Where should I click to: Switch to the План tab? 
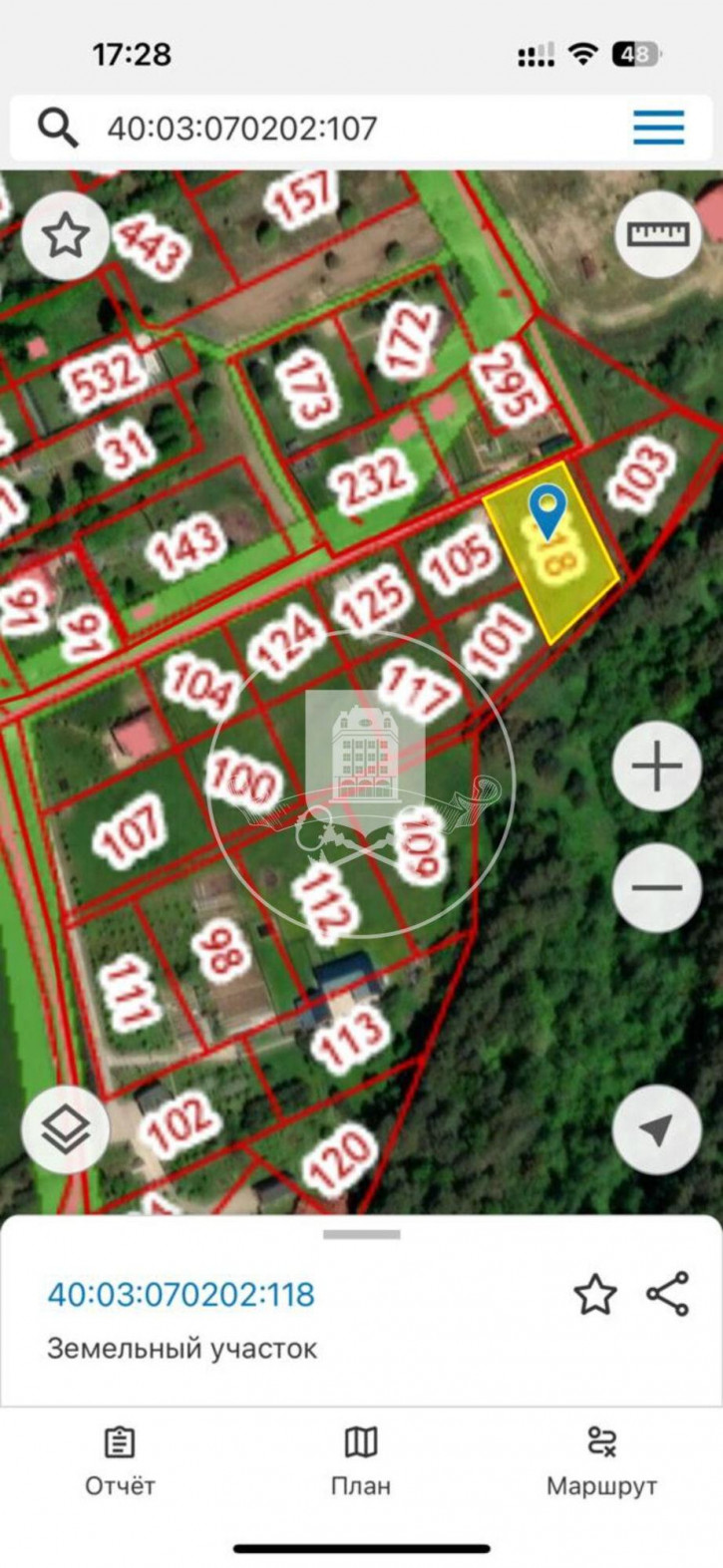[x=361, y=1461]
